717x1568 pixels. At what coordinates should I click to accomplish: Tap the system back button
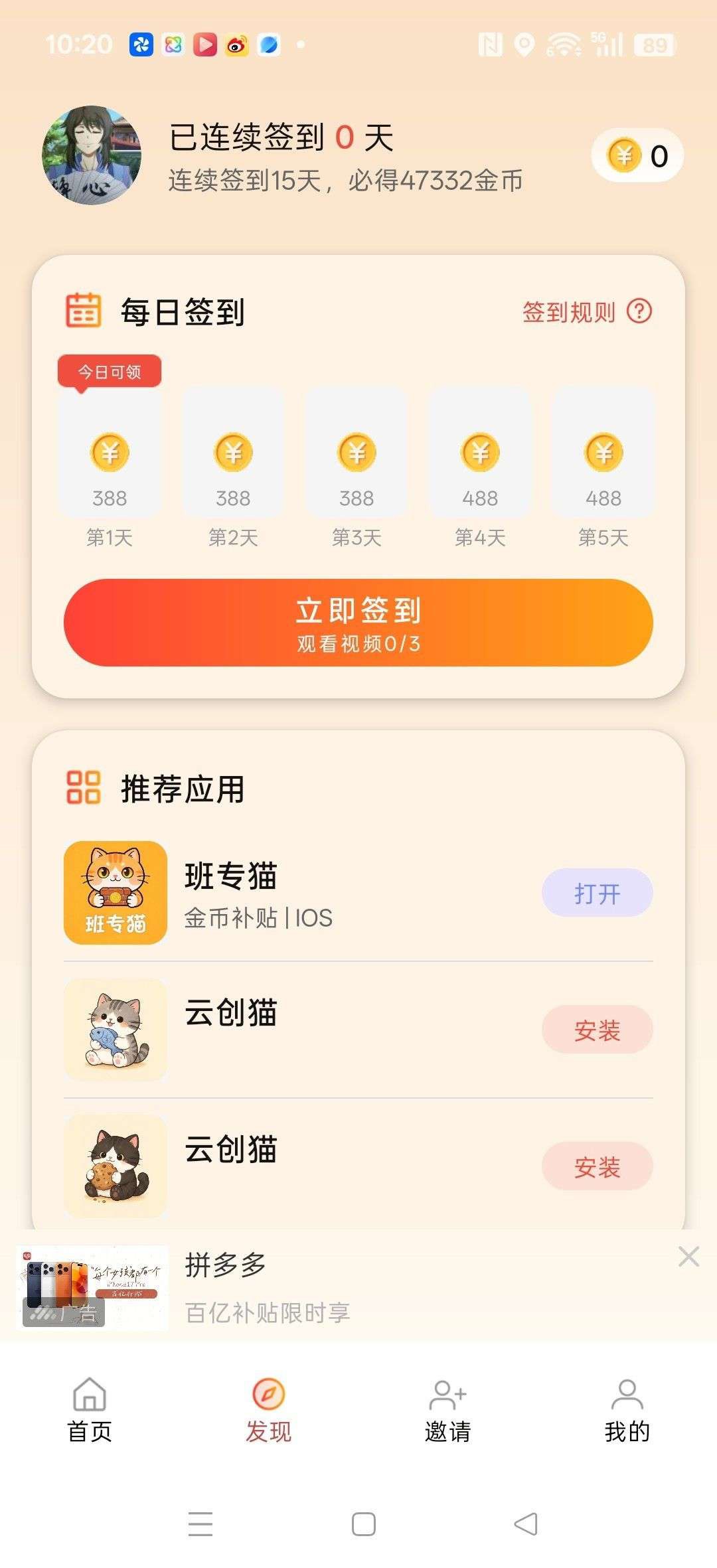[x=526, y=1524]
